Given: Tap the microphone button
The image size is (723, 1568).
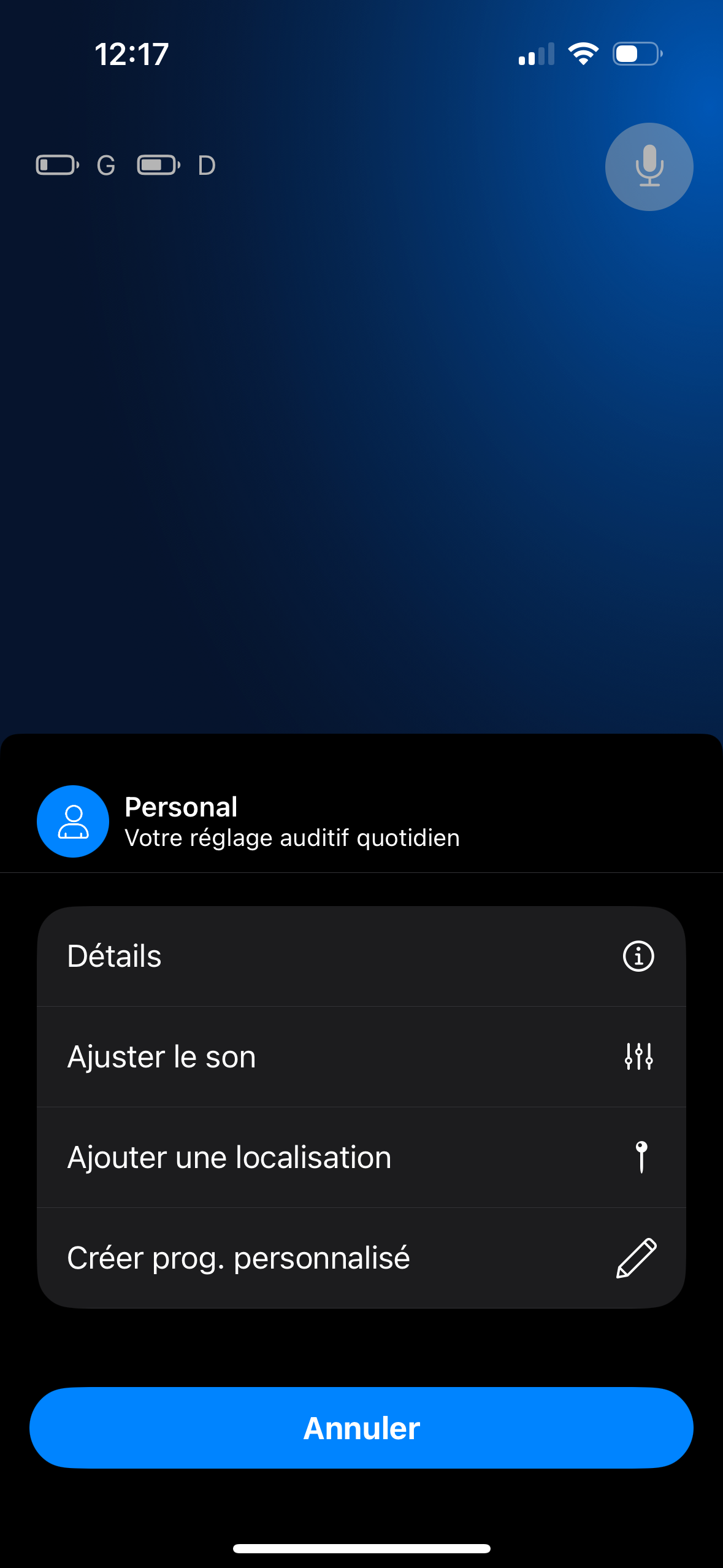Looking at the screenshot, I should pyautogui.click(x=649, y=166).
